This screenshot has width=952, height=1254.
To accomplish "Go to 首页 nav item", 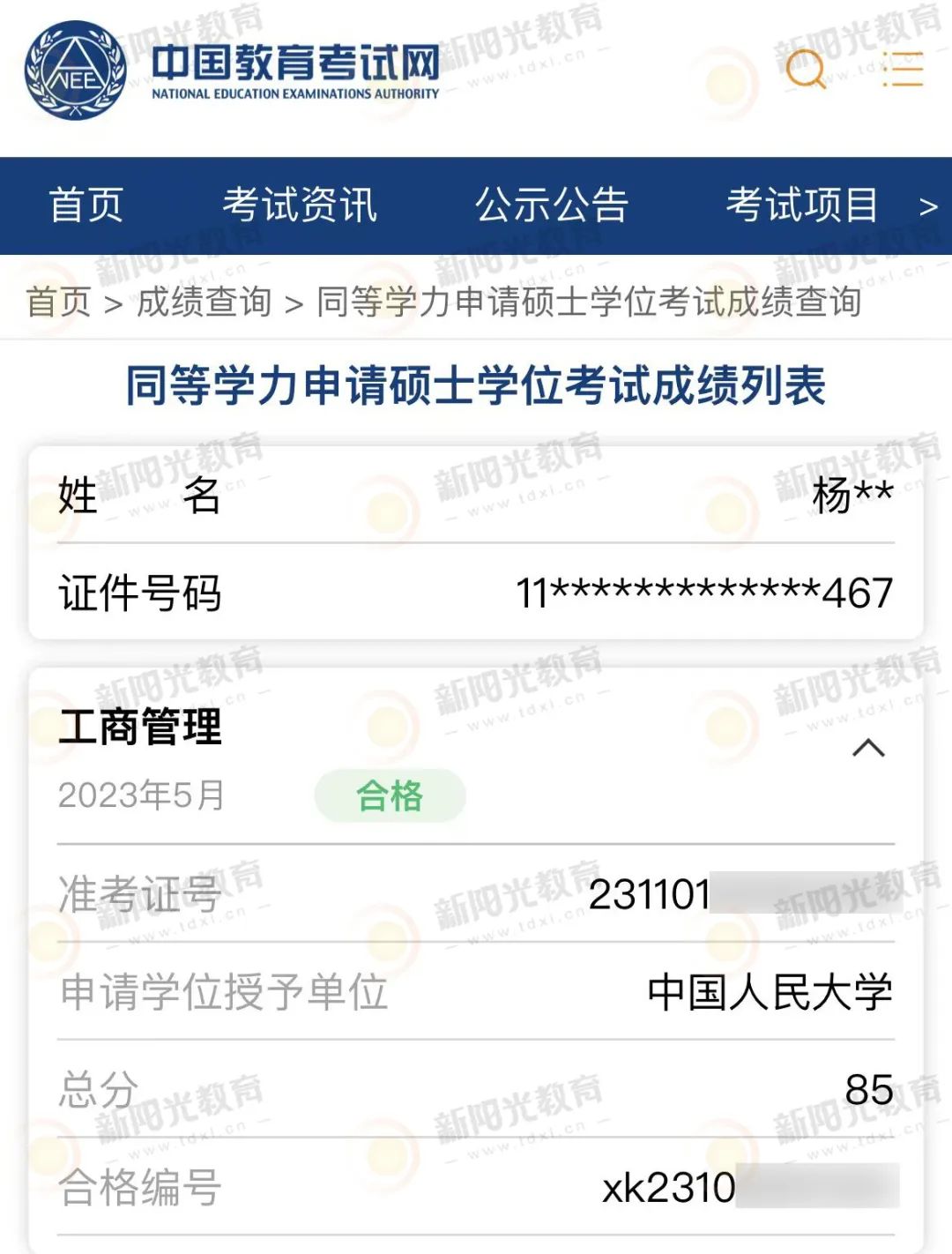I will pyautogui.click(x=86, y=205).
